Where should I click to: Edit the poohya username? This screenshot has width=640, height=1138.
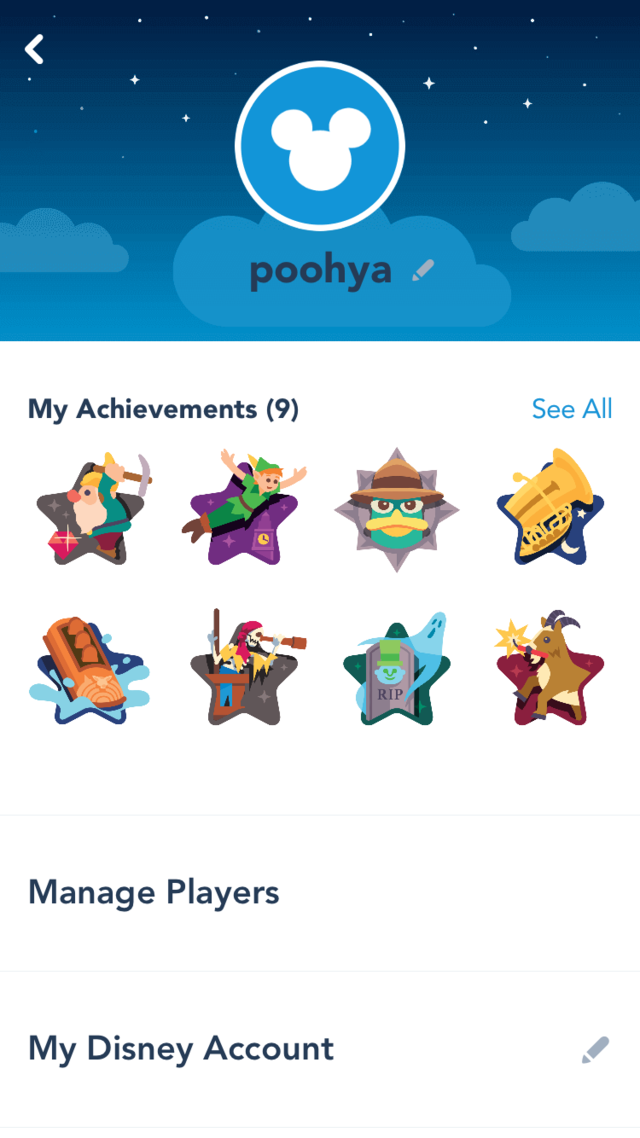(x=423, y=270)
